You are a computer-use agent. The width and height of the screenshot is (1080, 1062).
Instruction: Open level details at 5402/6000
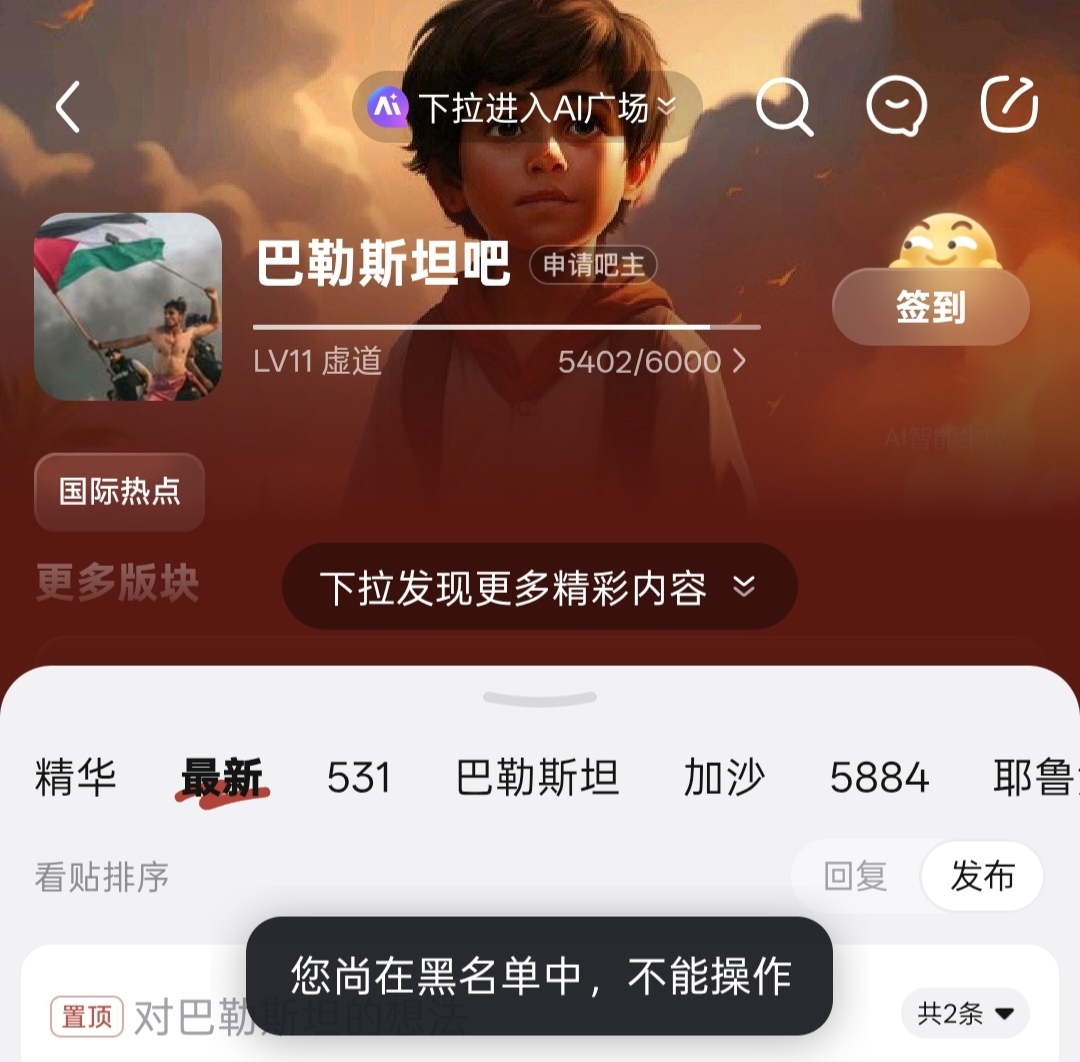652,361
